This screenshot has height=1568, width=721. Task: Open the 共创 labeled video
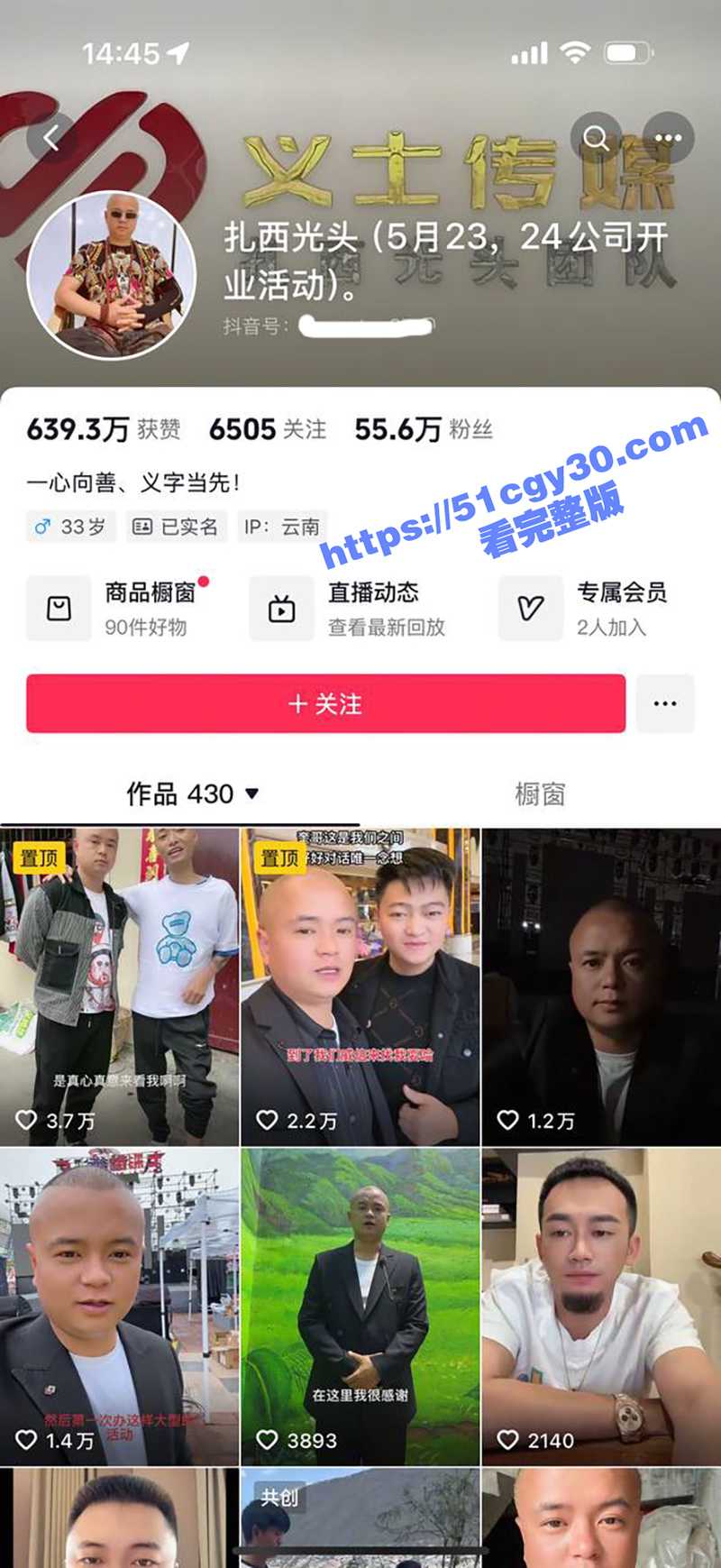click(x=360, y=1519)
